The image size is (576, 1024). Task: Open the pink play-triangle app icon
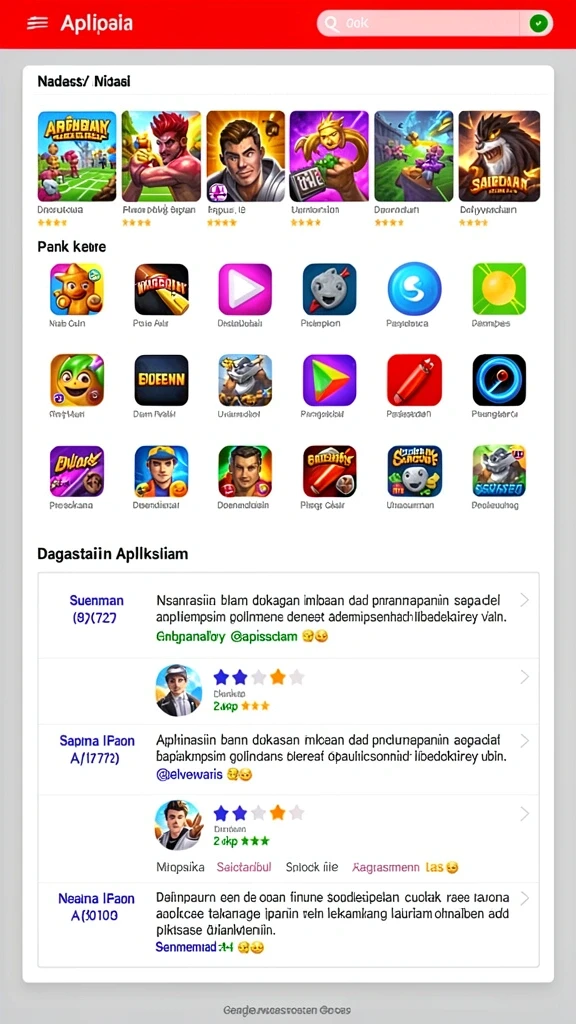click(x=245, y=289)
